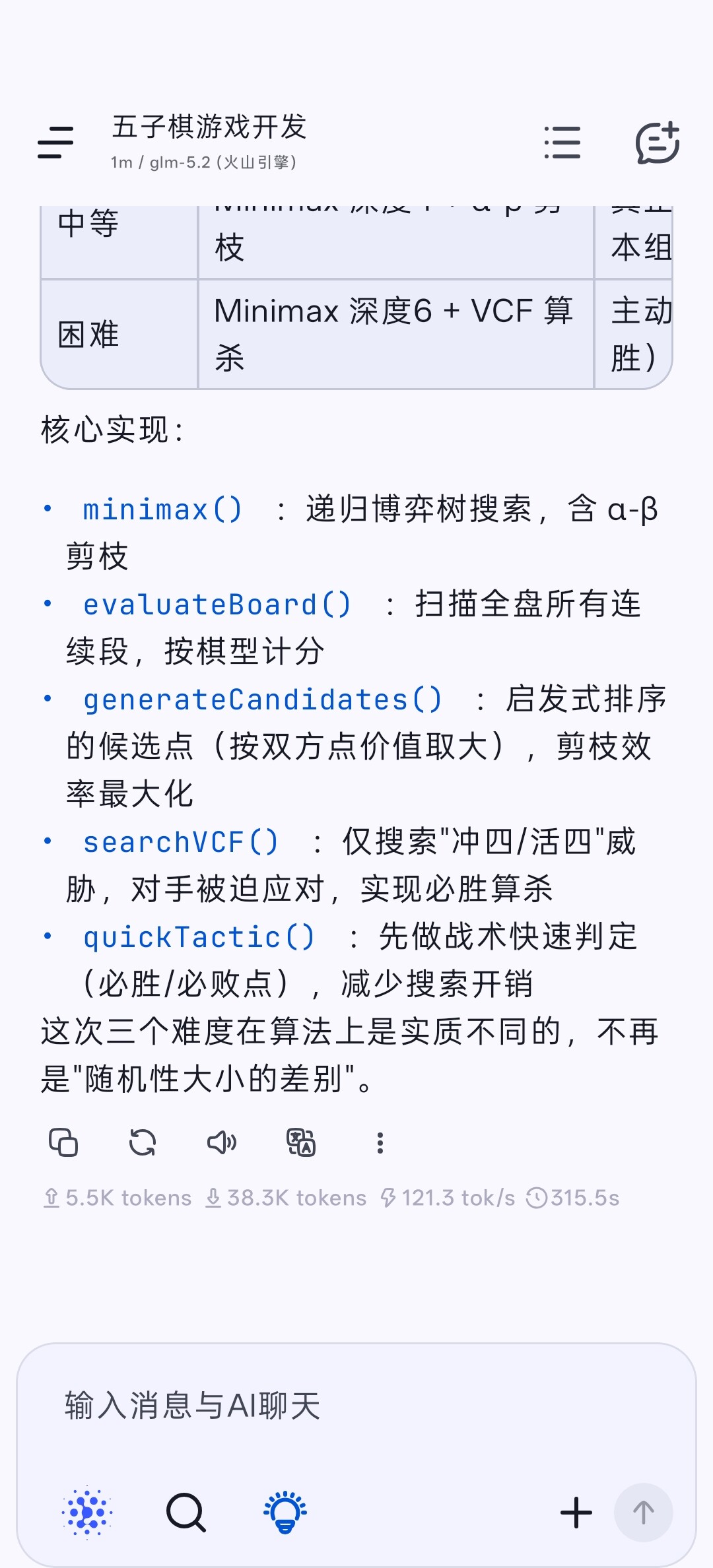The height and width of the screenshot is (1568, 713).
Task: Add an attachment with the plus button
Action: 576,1513
